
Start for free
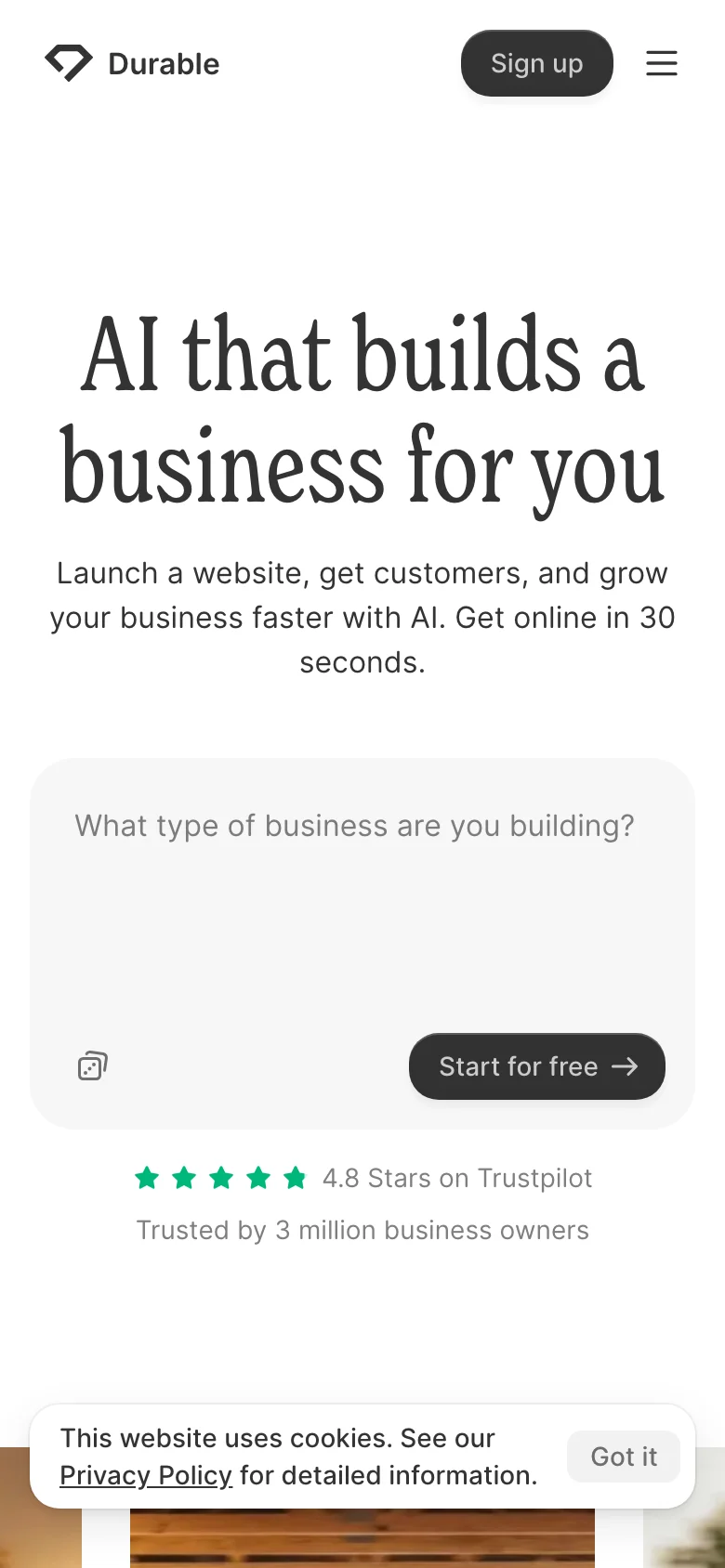pos(536,1066)
